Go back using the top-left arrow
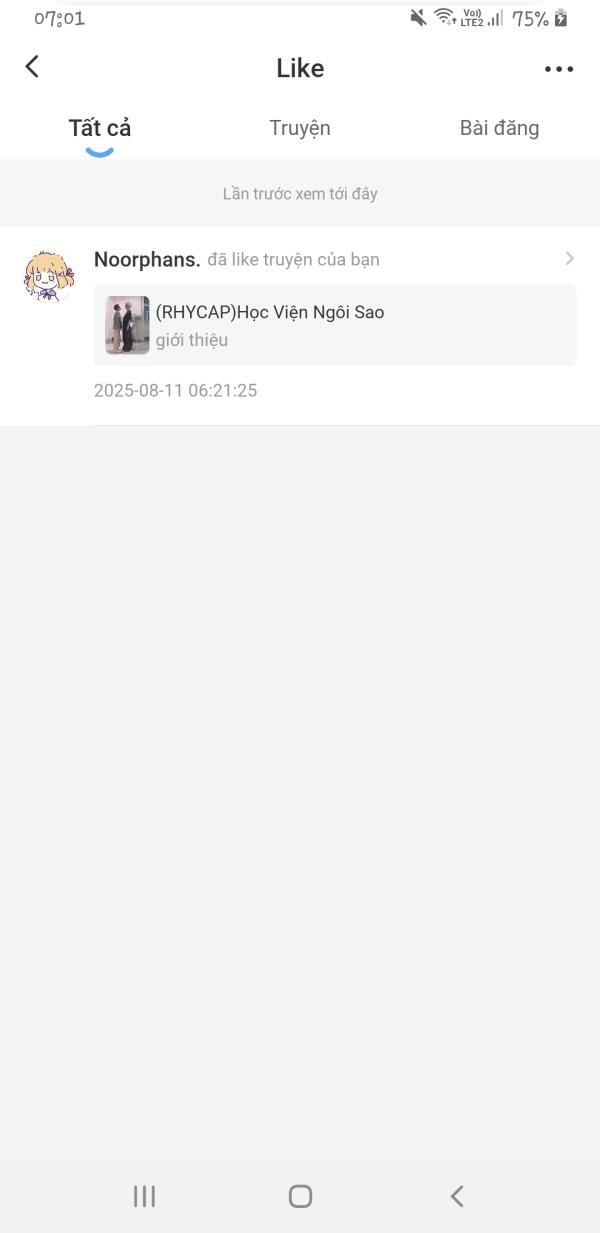Screen dimensions: 600x1233 point(32,67)
